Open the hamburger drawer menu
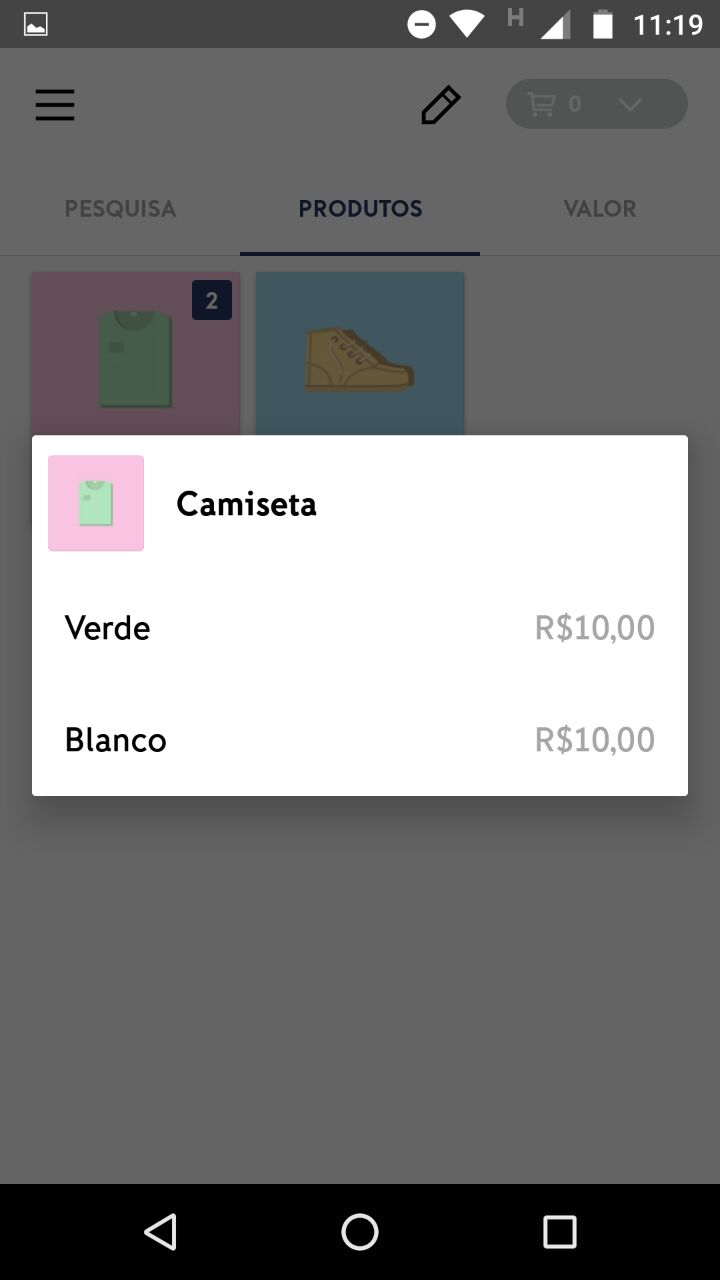The width and height of the screenshot is (720, 1280). point(55,105)
